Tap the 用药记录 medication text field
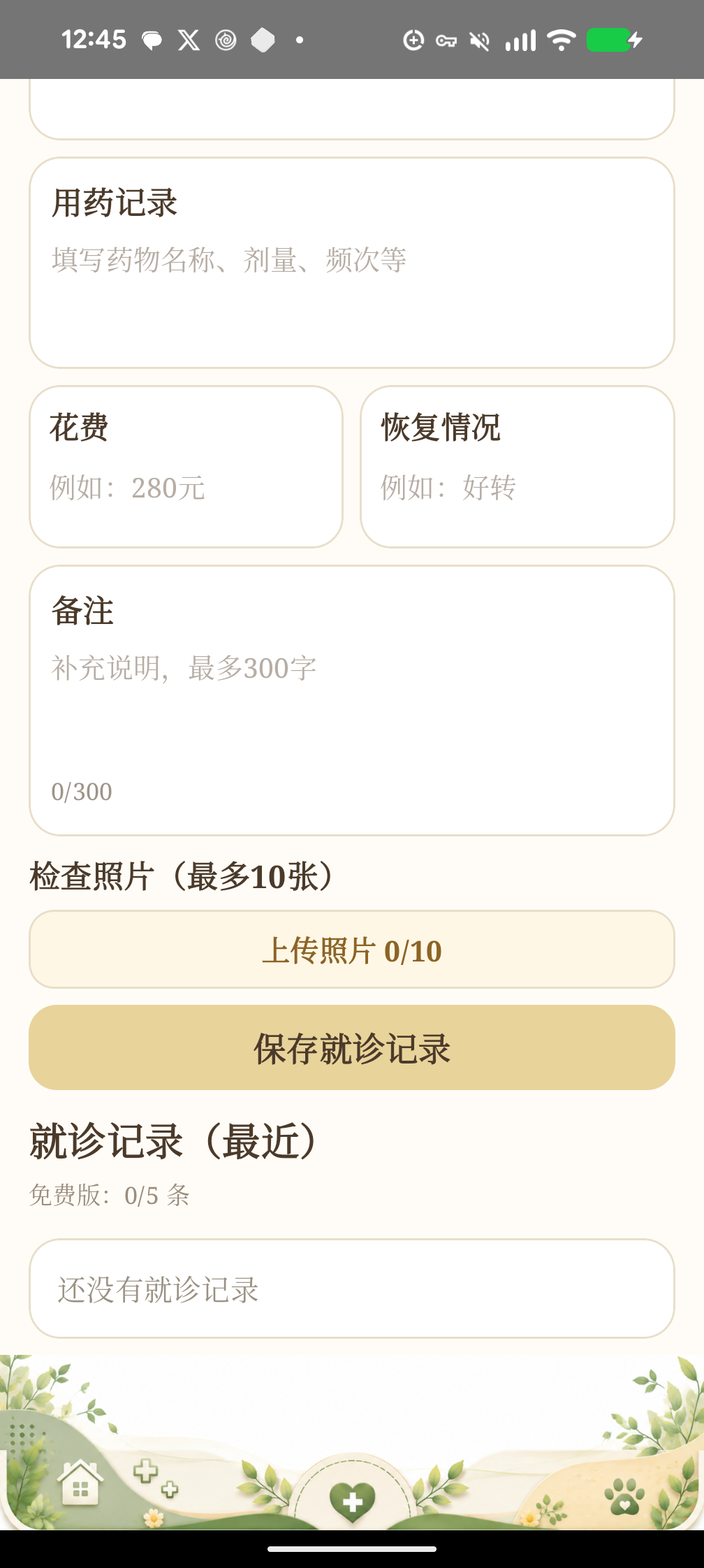This screenshot has width=704, height=1568. (352, 263)
